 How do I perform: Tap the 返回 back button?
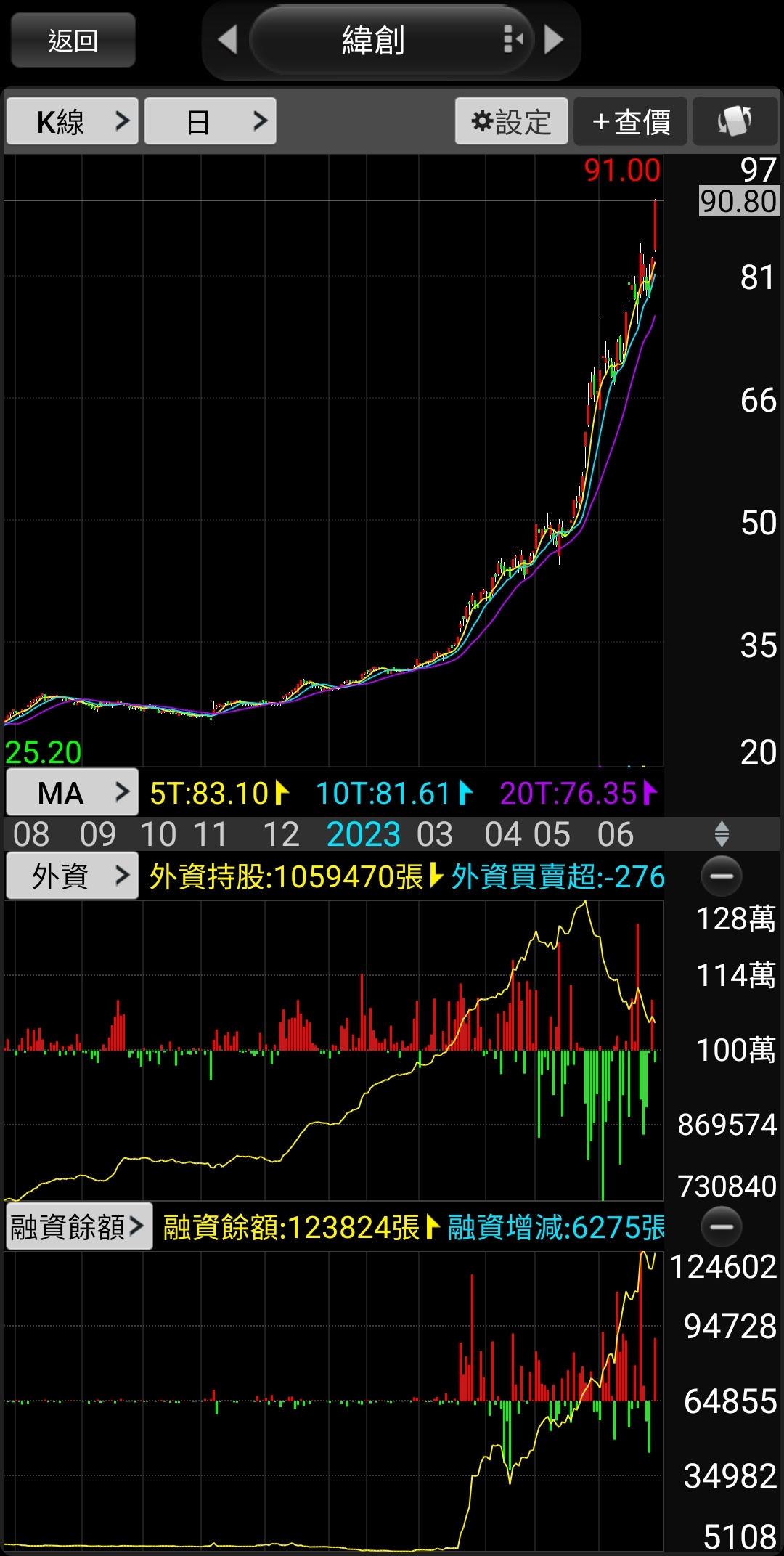(73, 41)
